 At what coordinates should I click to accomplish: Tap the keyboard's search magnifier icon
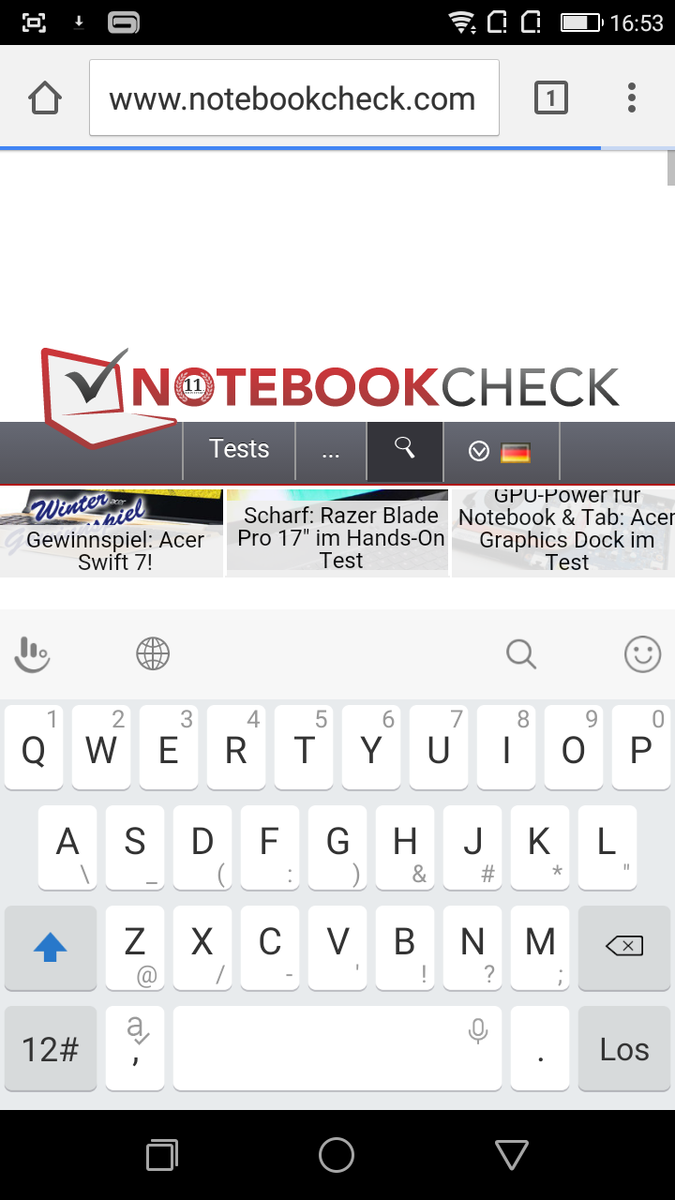[x=521, y=655]
